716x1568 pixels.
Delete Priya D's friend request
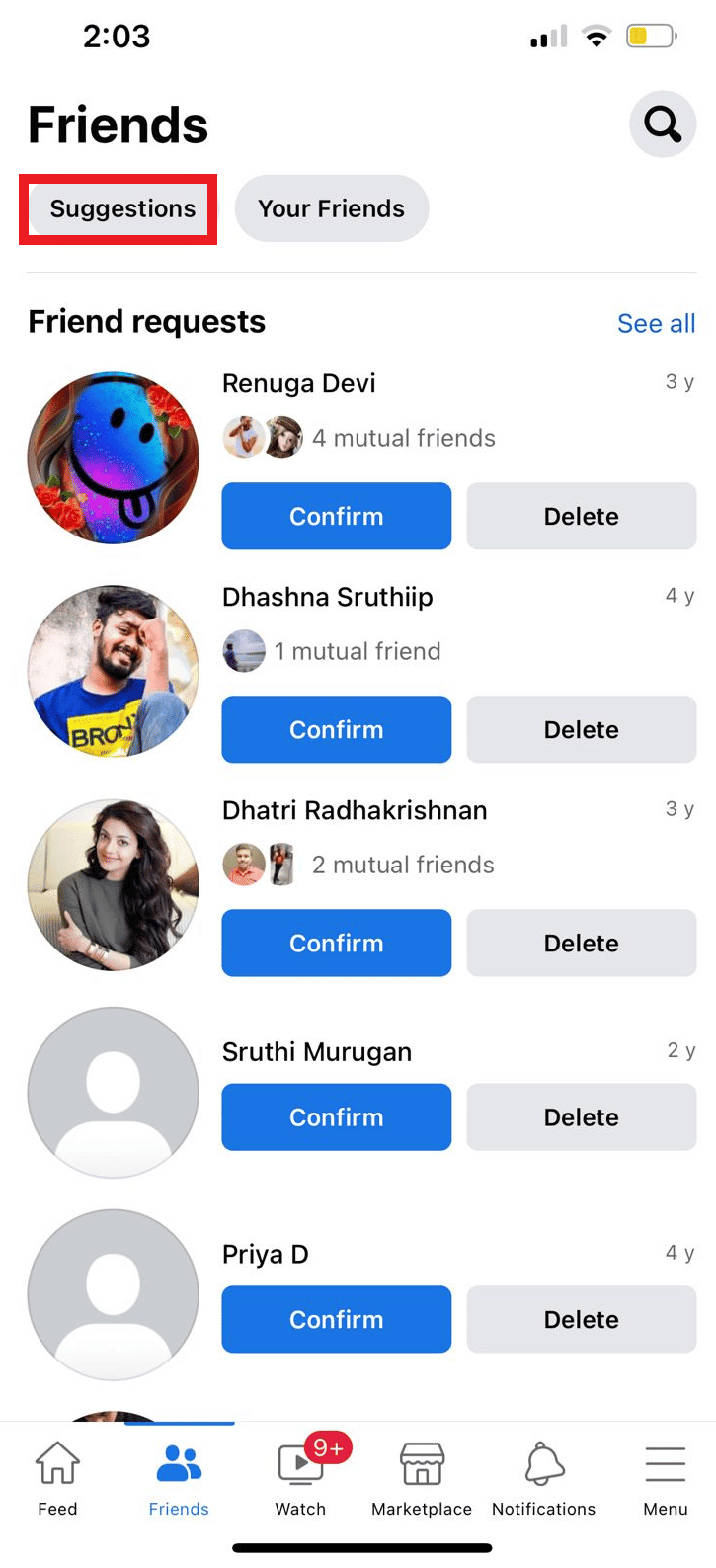tap(582, 1319)
